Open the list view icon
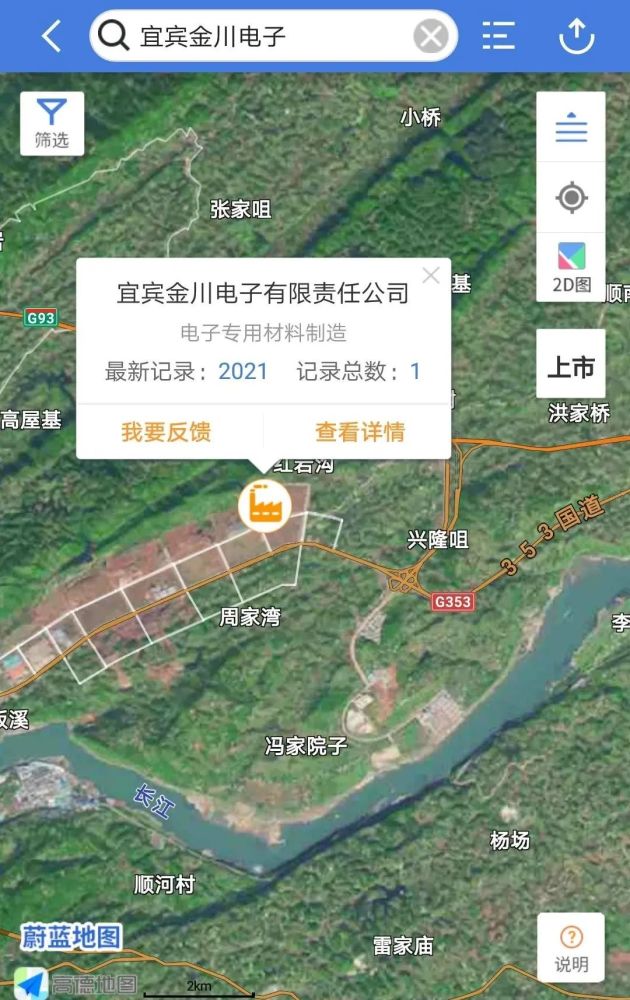The height and width of the screenshot is (1000, 630). [x=498, y=37]
